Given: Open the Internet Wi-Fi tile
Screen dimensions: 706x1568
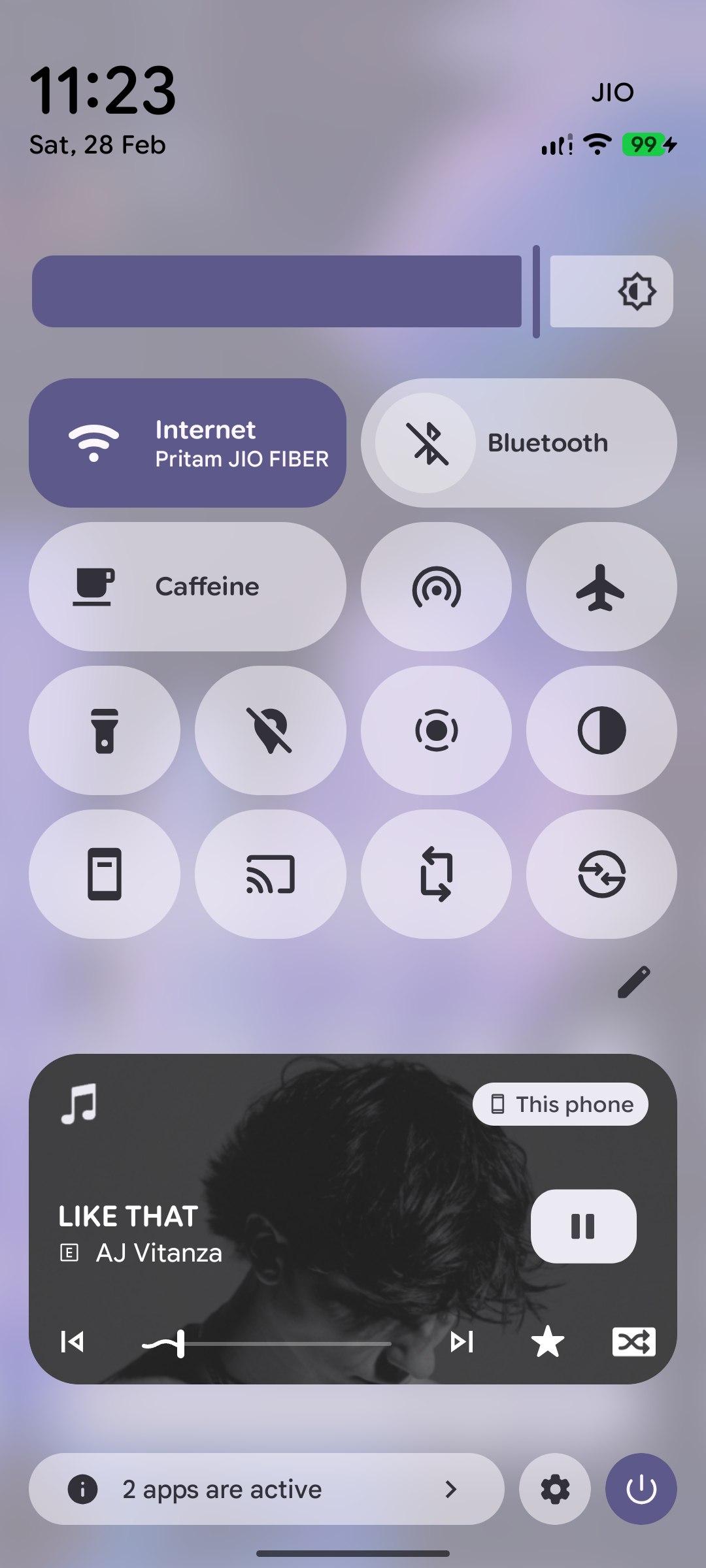Looking at the screenshot, I should tap(188, 443).
